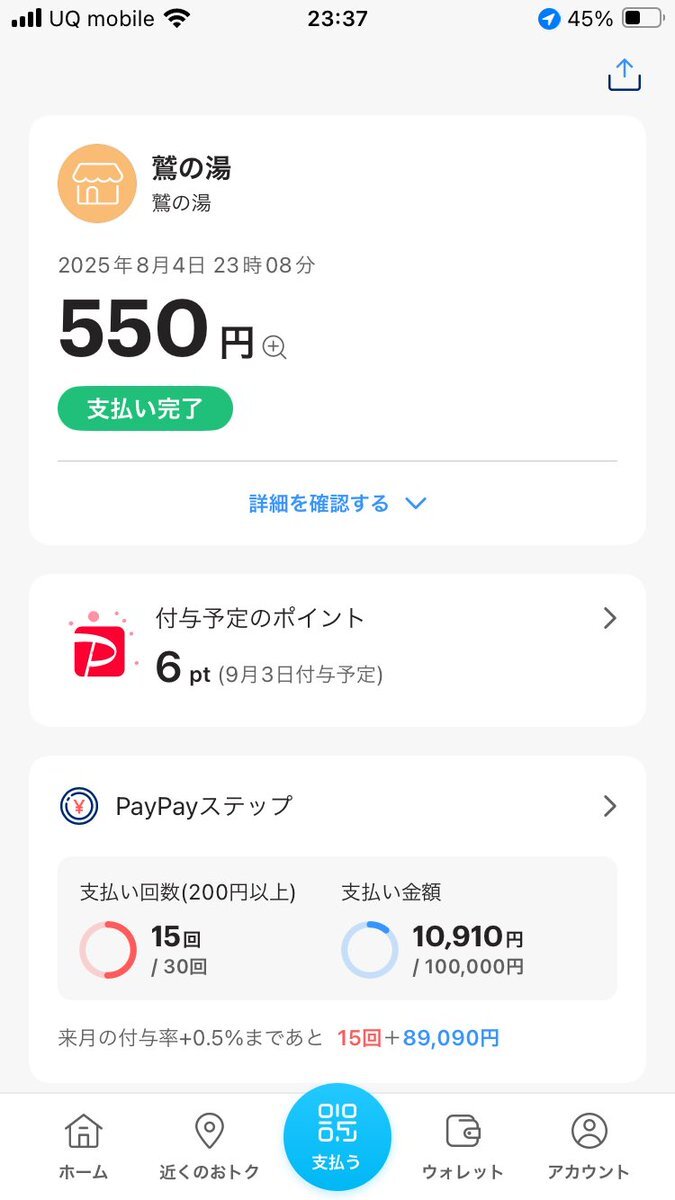Tap the 支払う QR code button
This screenshot has width=675, height=1200.
337,1138
